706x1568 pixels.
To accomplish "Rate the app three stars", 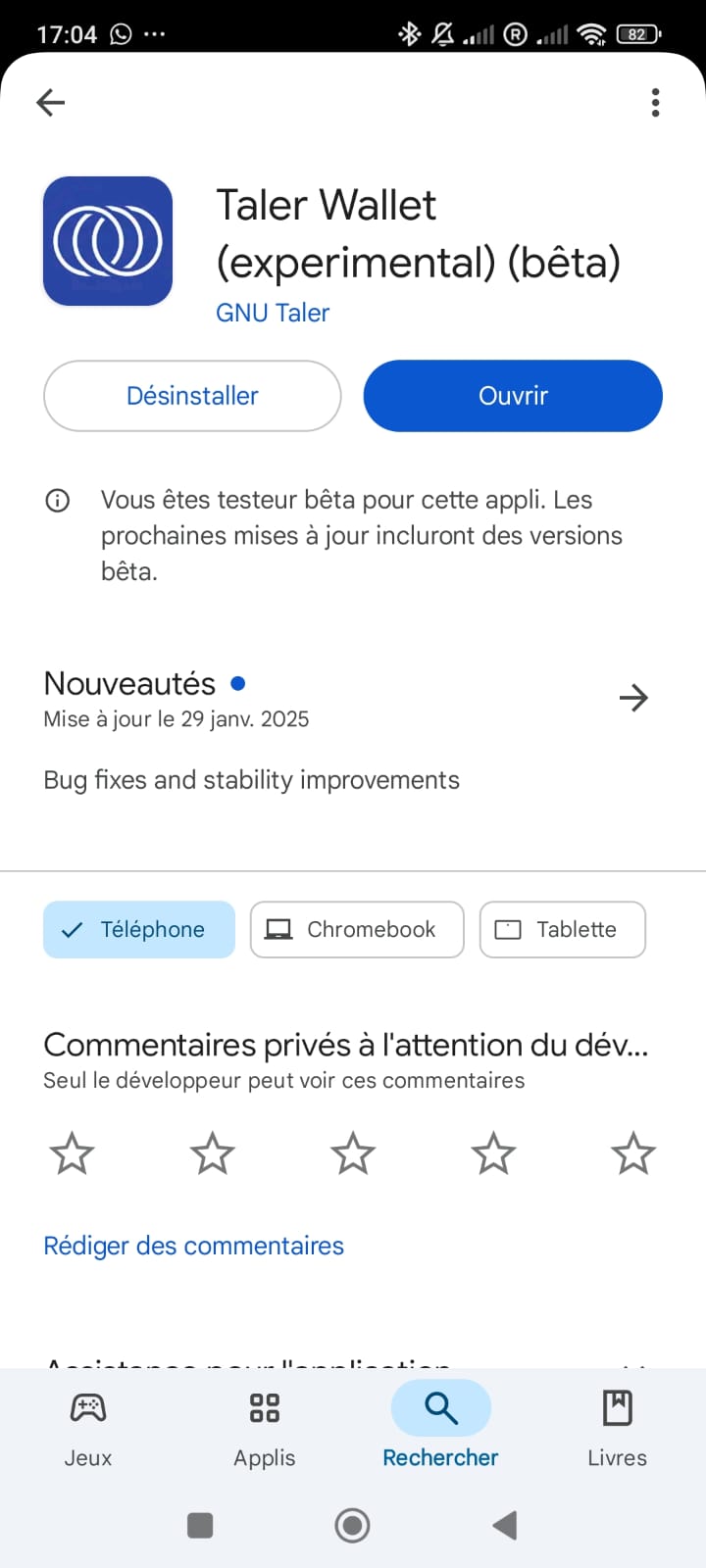I will click(x=353, y=1153).
